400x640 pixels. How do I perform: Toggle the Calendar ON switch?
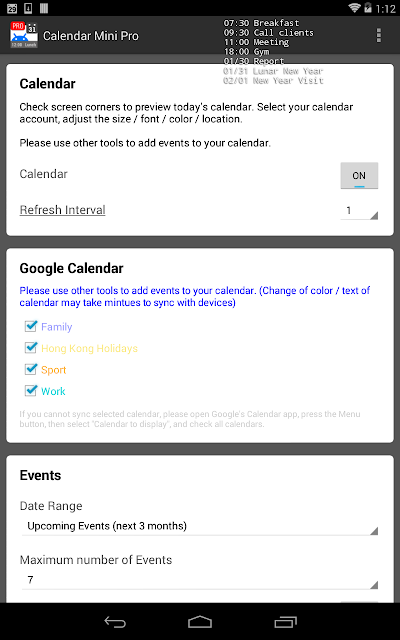(359, 176)
